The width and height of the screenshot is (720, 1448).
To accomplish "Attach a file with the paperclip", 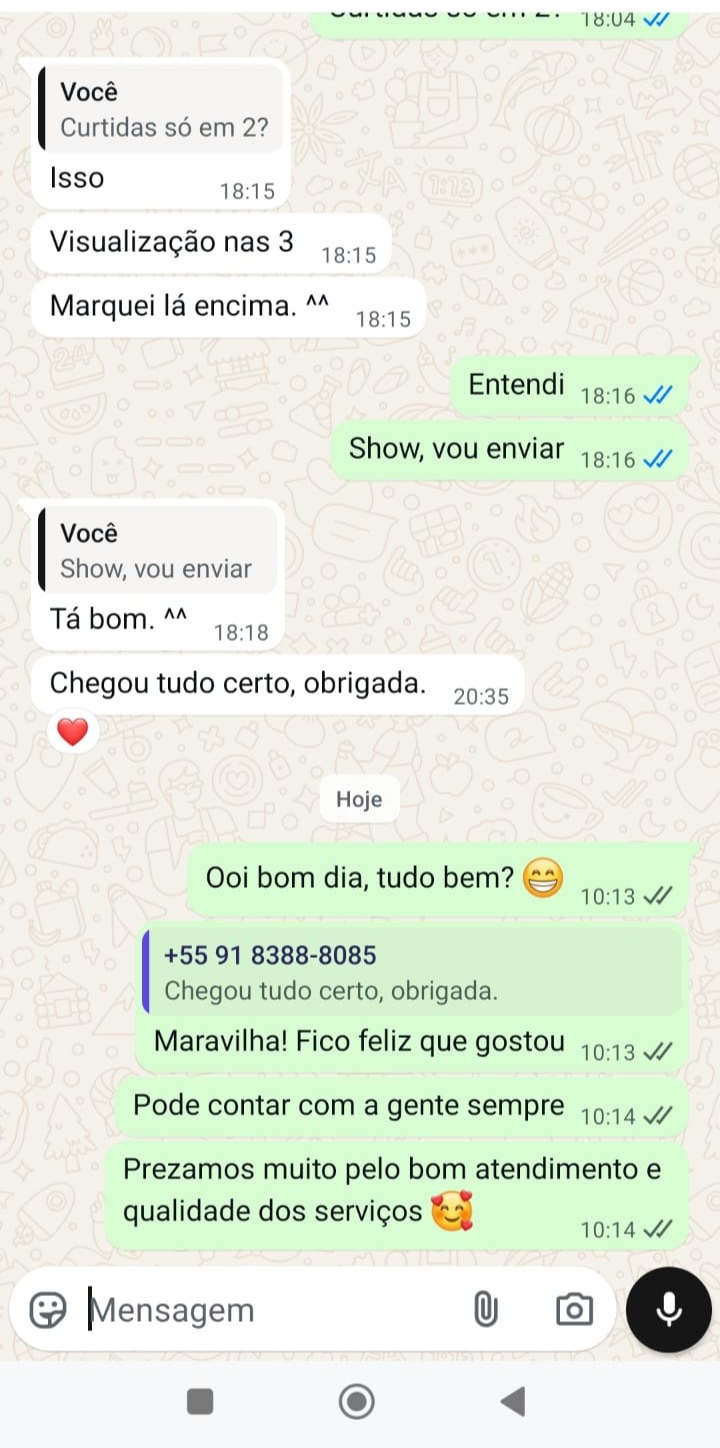I will pyautogui.click(x=485, y=1309).
